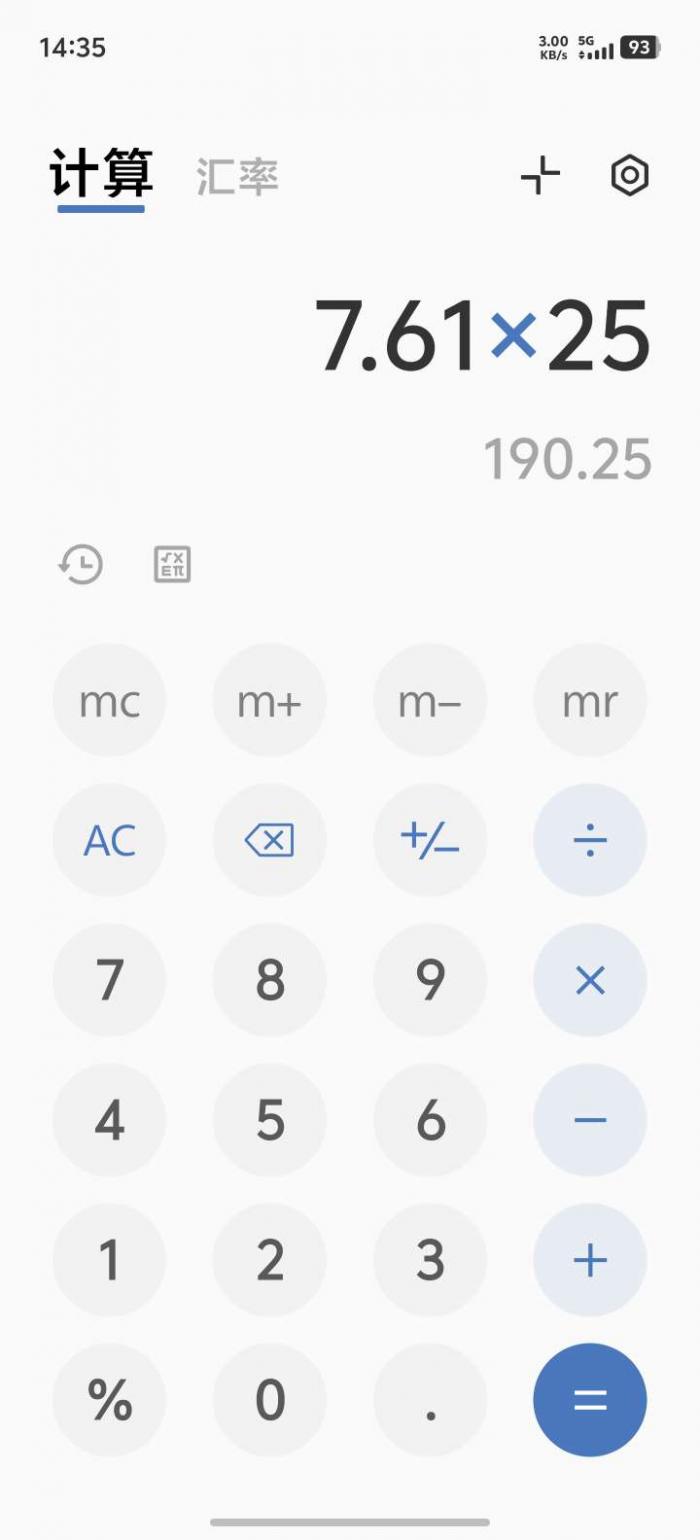
Task: Delete the last digit with backspace
Action: [270, 841]
